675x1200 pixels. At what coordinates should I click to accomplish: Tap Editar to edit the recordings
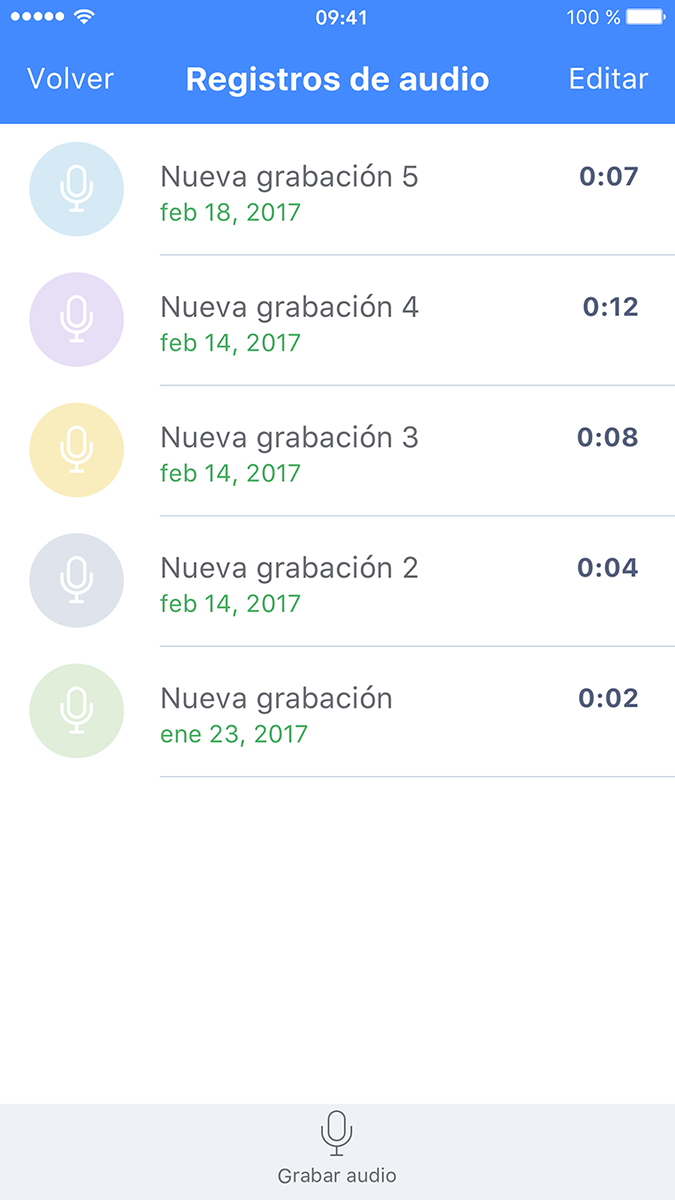pos(608,79)
